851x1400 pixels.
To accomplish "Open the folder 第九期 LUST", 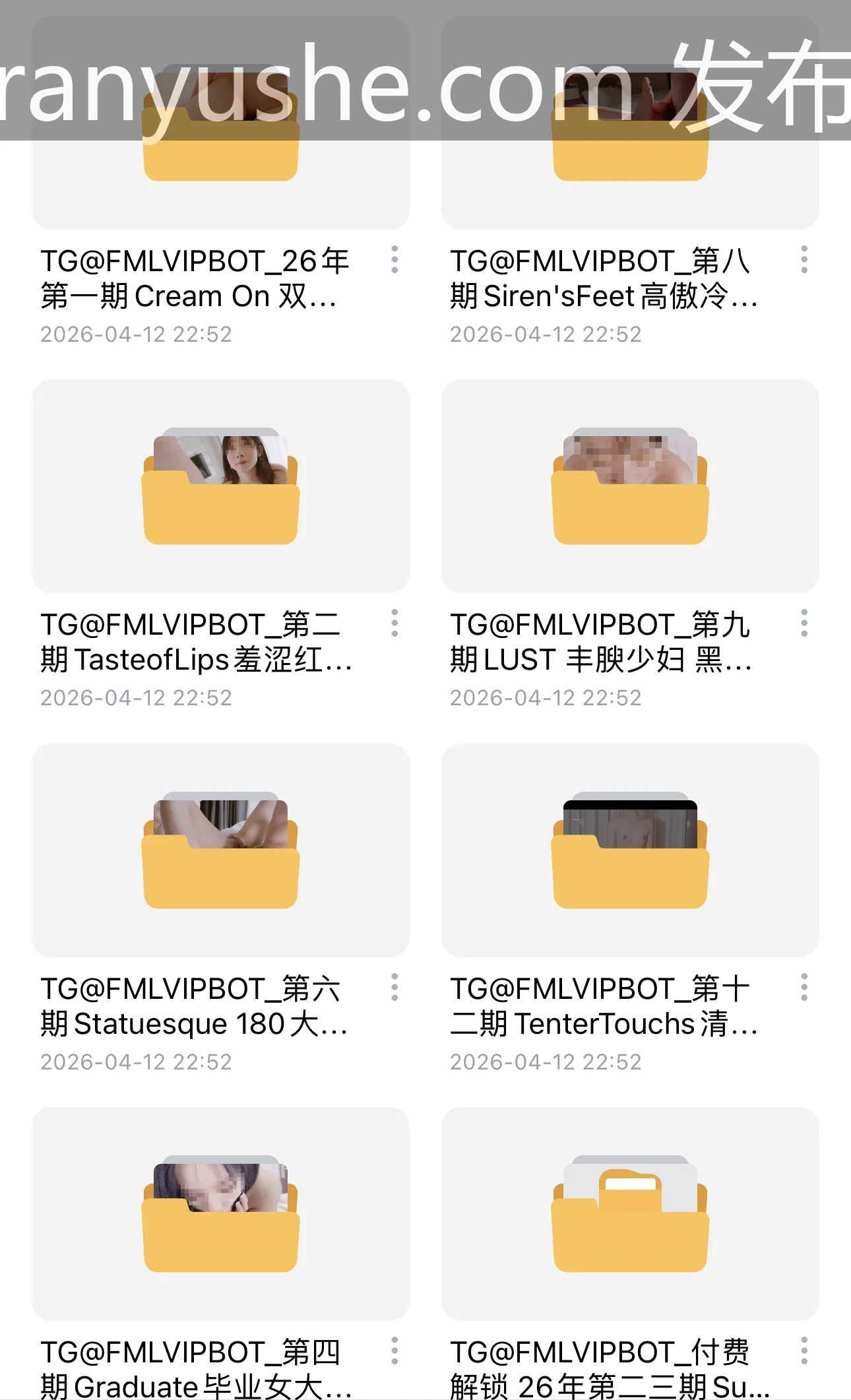I will [630, 486].
